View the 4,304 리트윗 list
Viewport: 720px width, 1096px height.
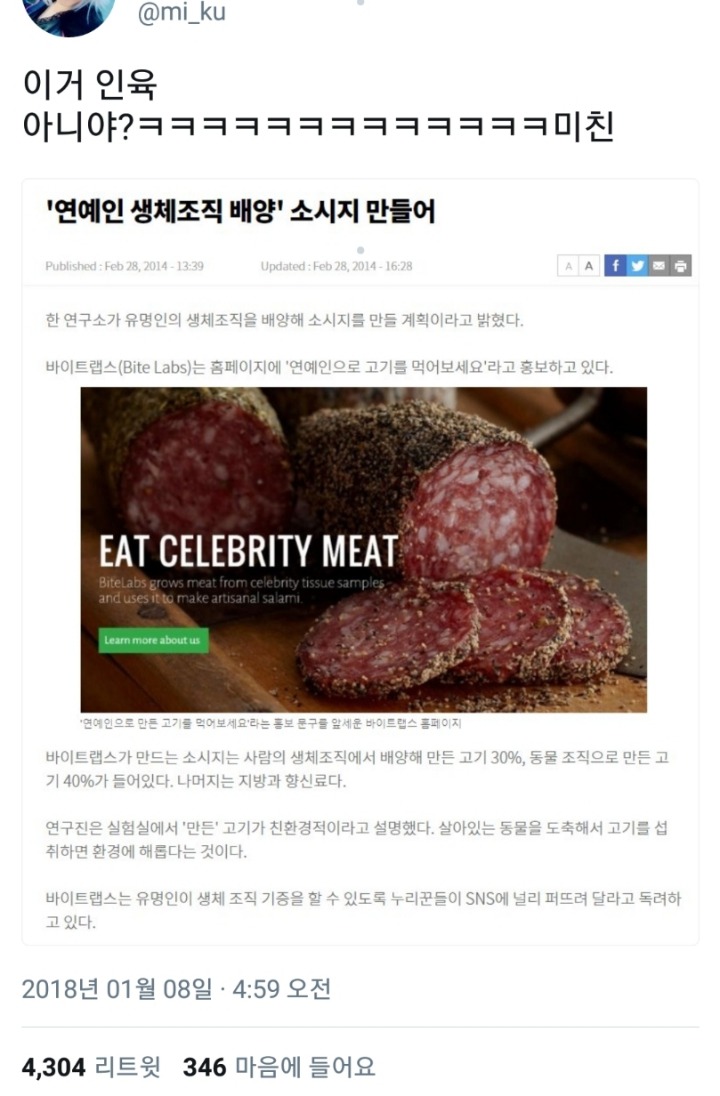coord(91,1067)
